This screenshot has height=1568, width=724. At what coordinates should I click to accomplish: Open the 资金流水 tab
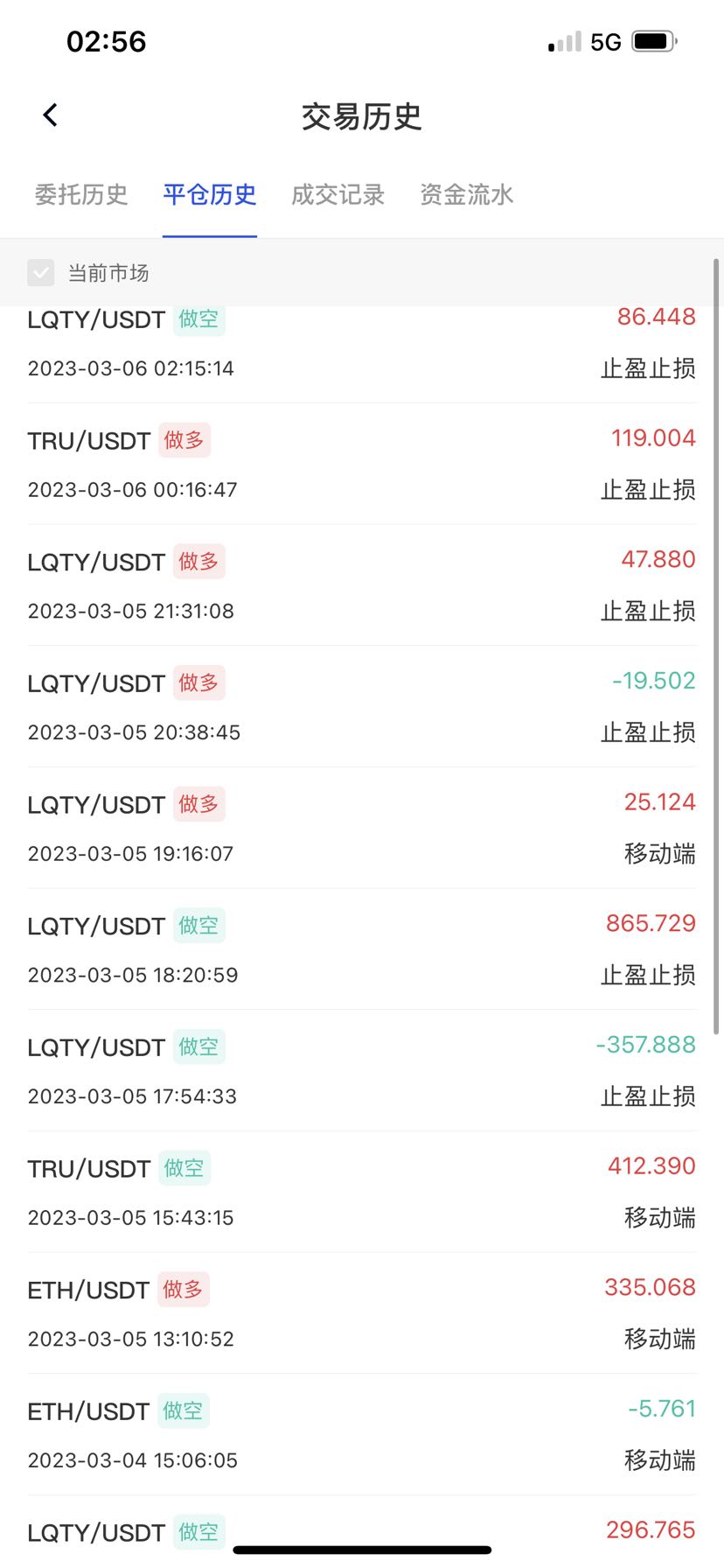(467, 194)
